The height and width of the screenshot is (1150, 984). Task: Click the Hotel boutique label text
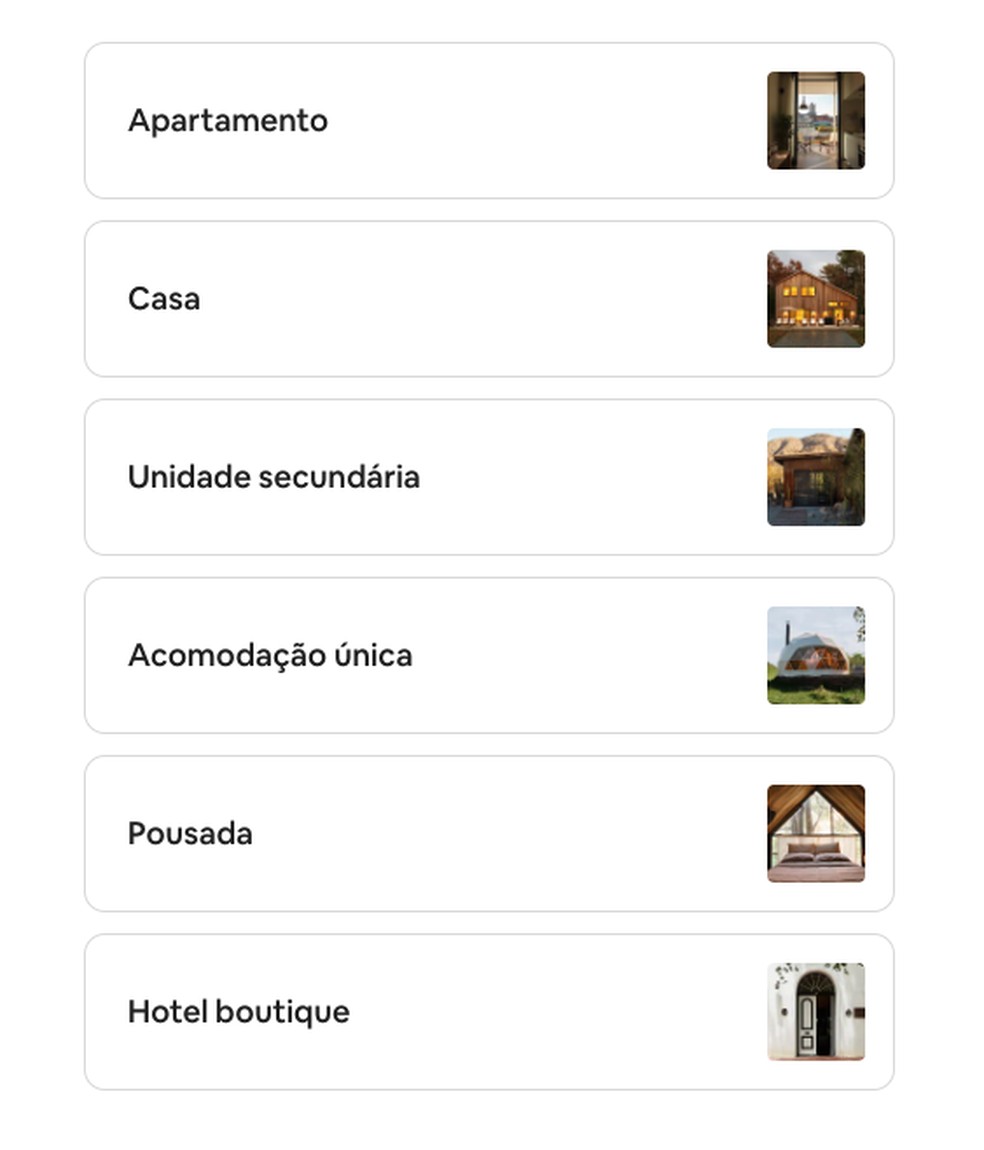pyautogui.click(x=238, y=1011)
